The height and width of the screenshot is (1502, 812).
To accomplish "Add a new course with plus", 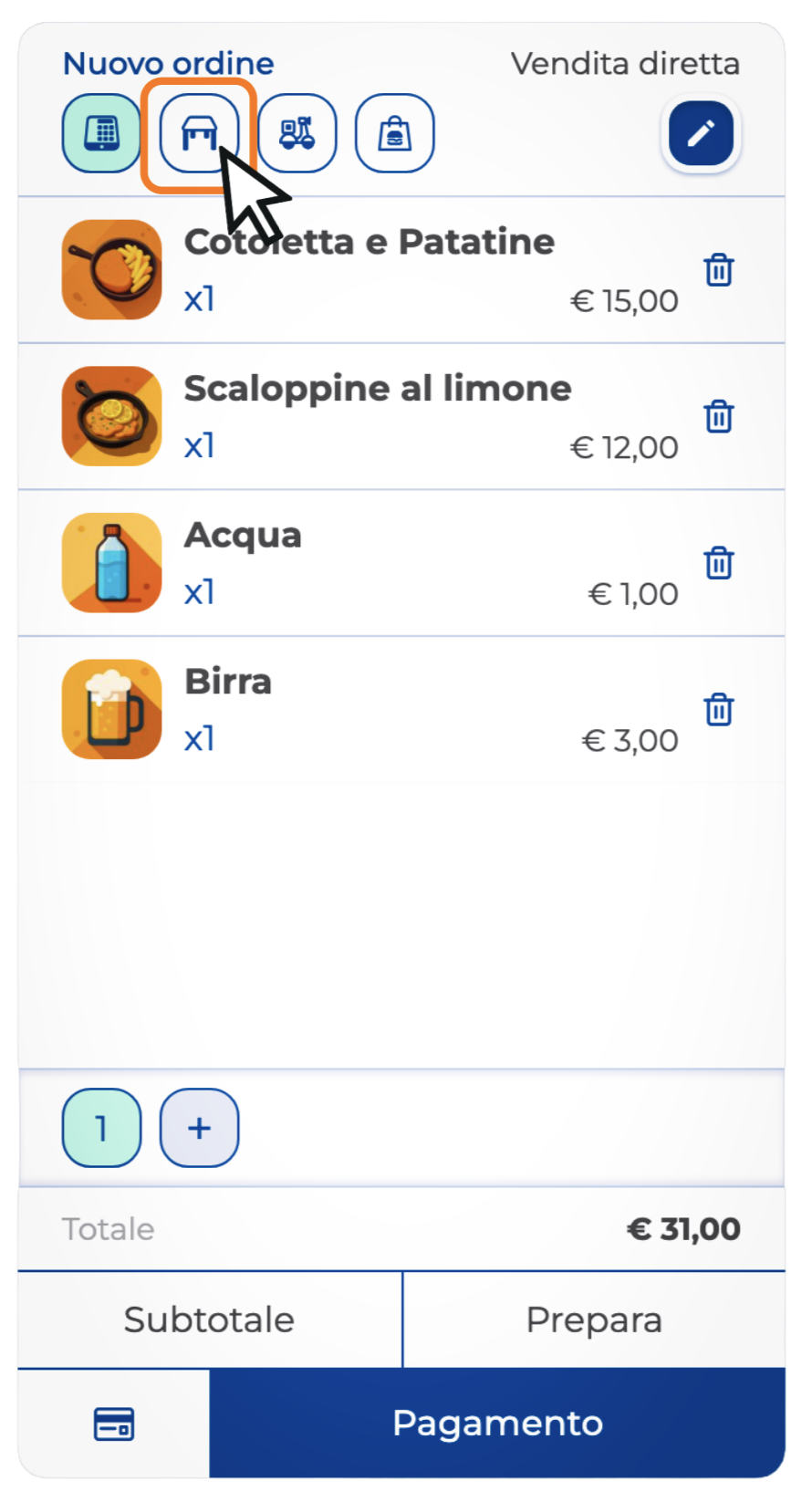I will 199,1128.
